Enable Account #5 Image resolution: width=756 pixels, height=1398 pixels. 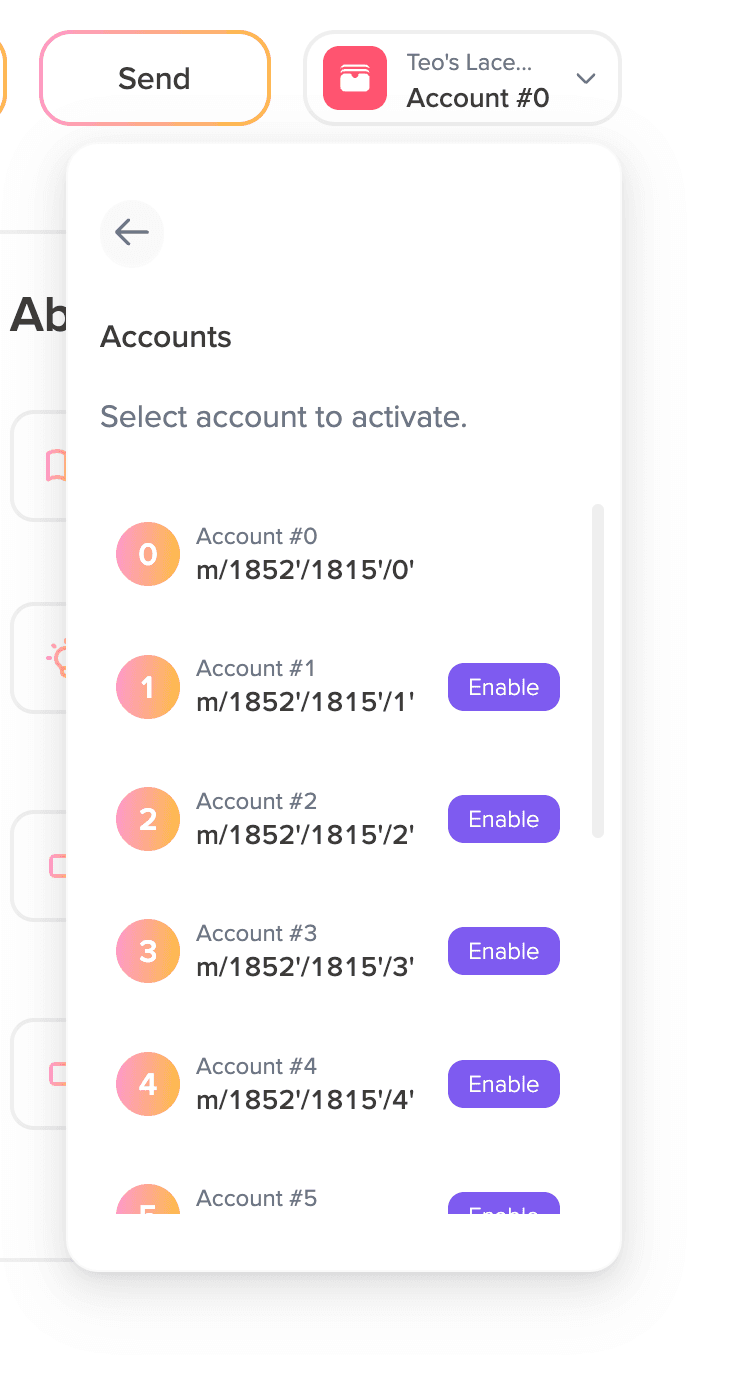click(503, 1205)
